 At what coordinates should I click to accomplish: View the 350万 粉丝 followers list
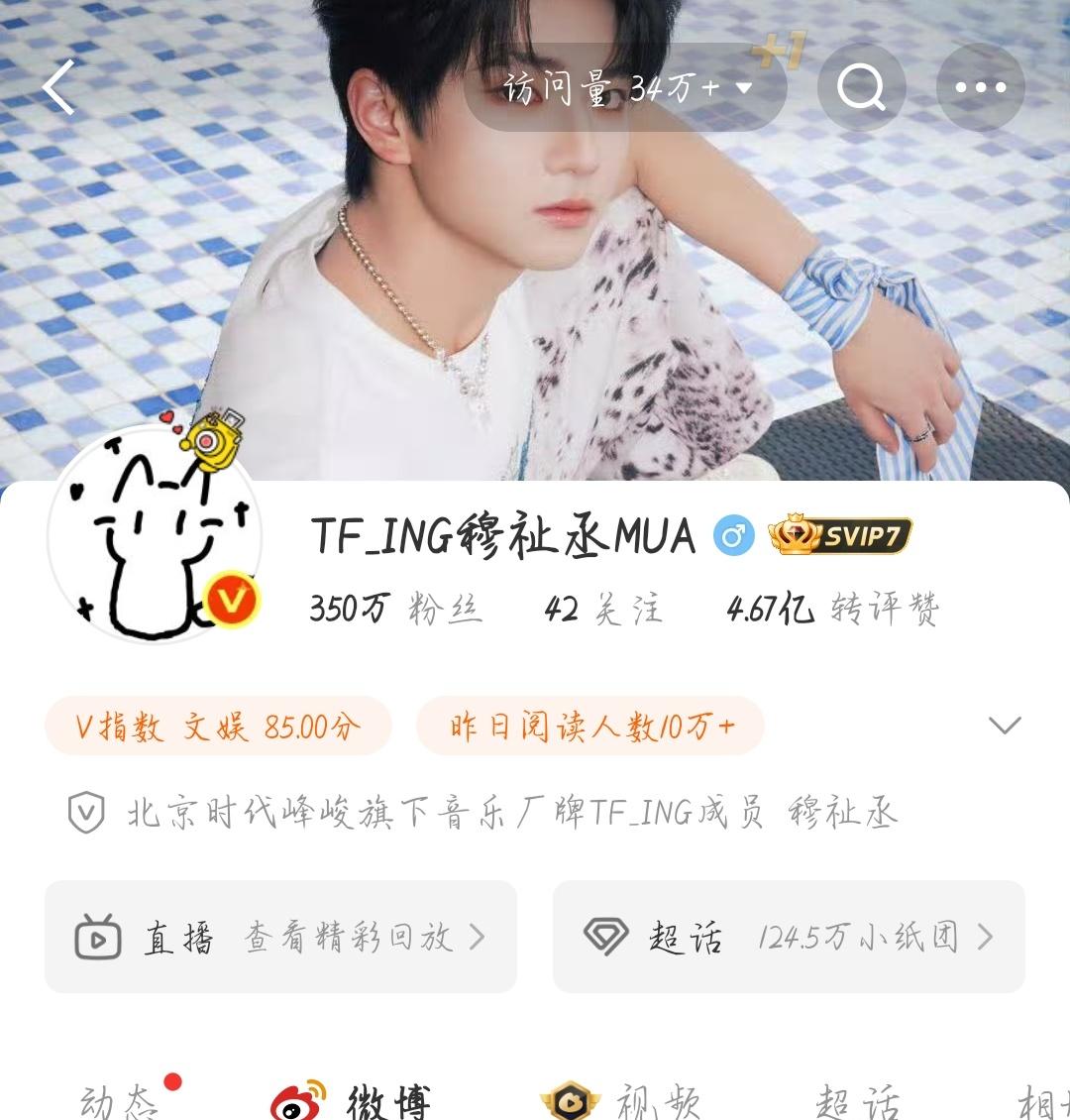[x=395, y=609]
